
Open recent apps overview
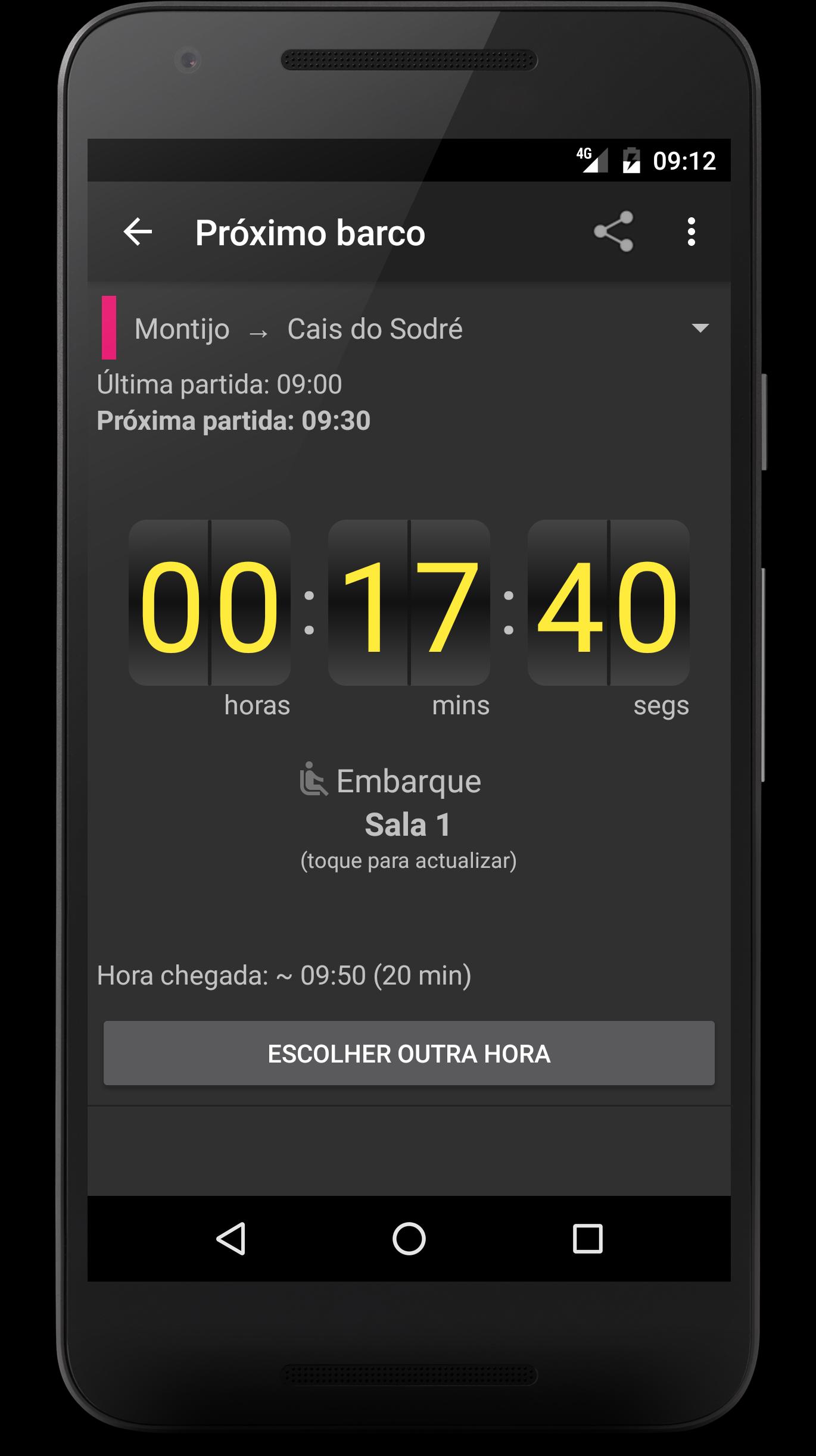click(587, 1239)
